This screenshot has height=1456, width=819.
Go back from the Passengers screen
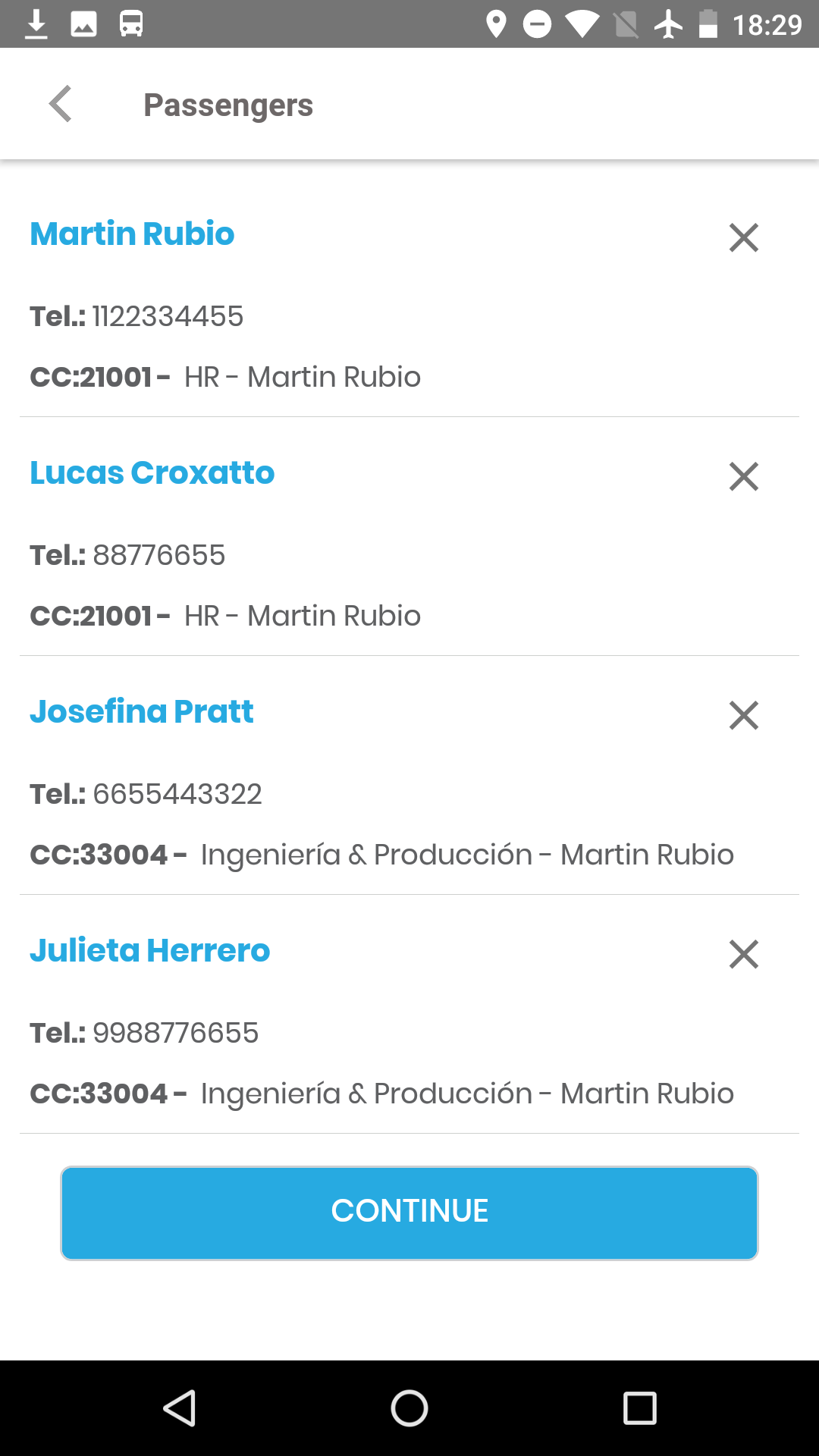60,104
